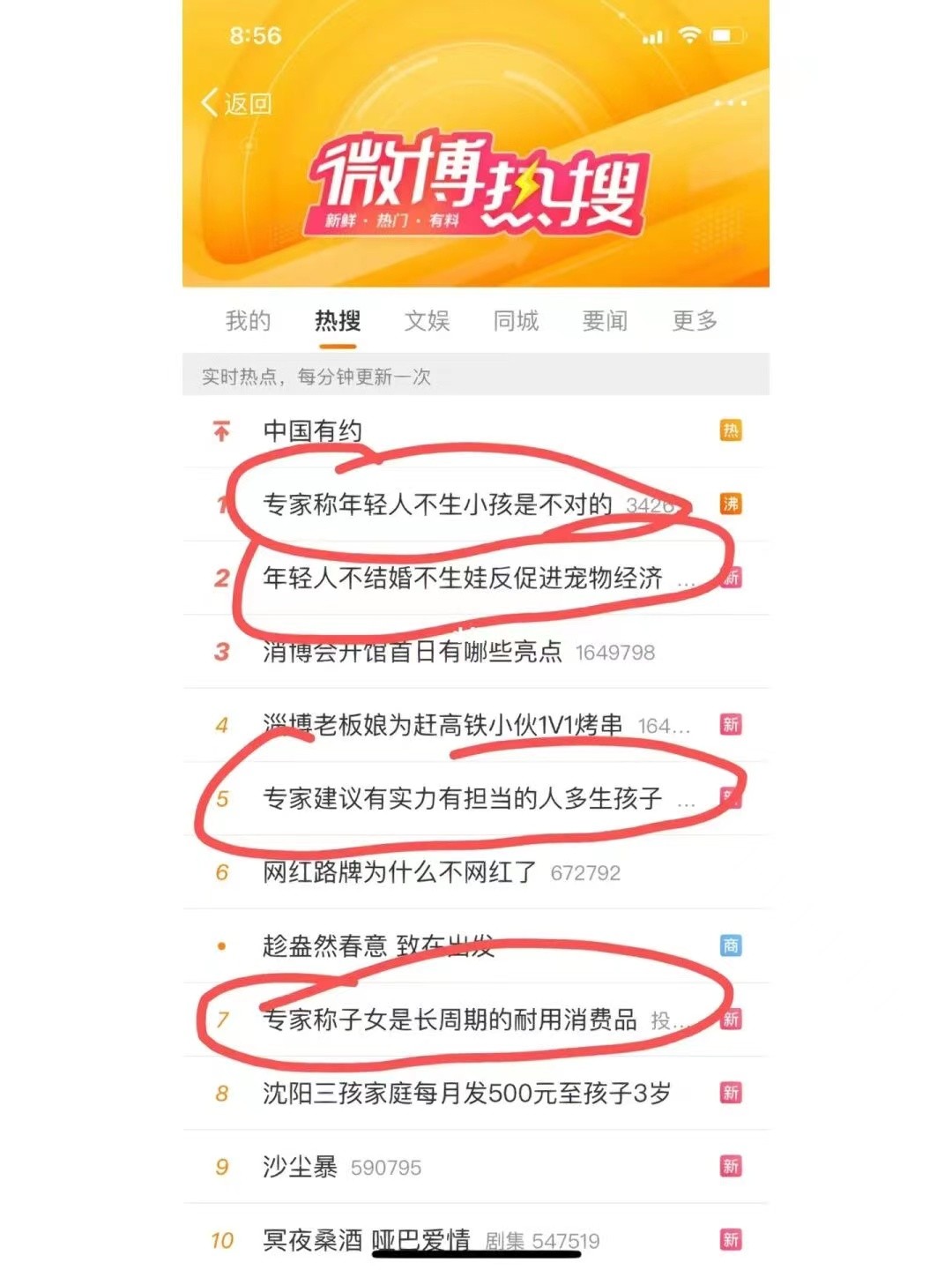Open topic 冥夜桑酒 哑巴爱情
Viewport: 952px width, 1270px height.
point(366,1240)
